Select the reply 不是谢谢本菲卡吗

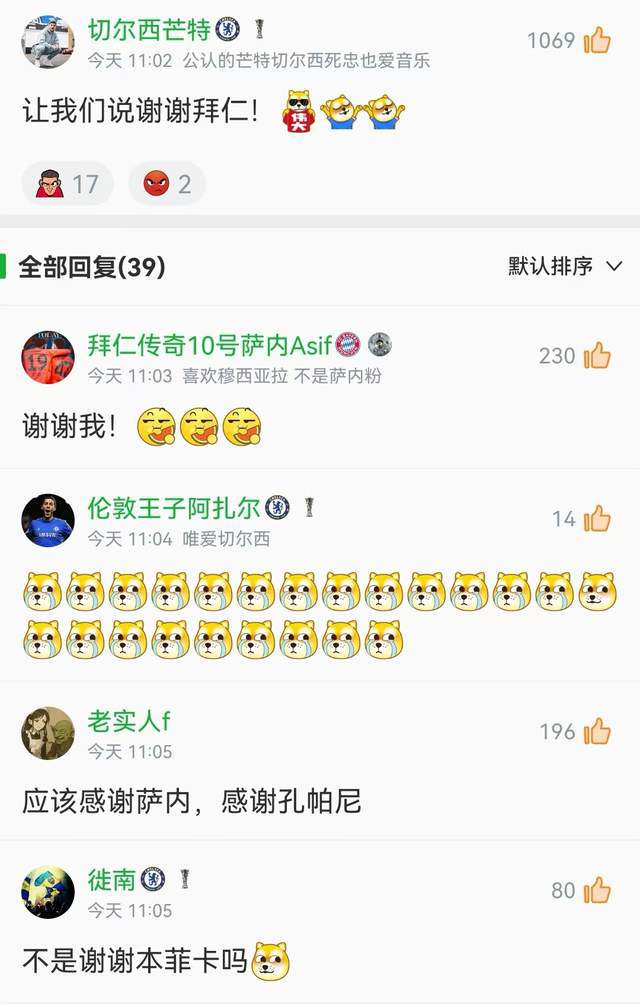[135, 962]
